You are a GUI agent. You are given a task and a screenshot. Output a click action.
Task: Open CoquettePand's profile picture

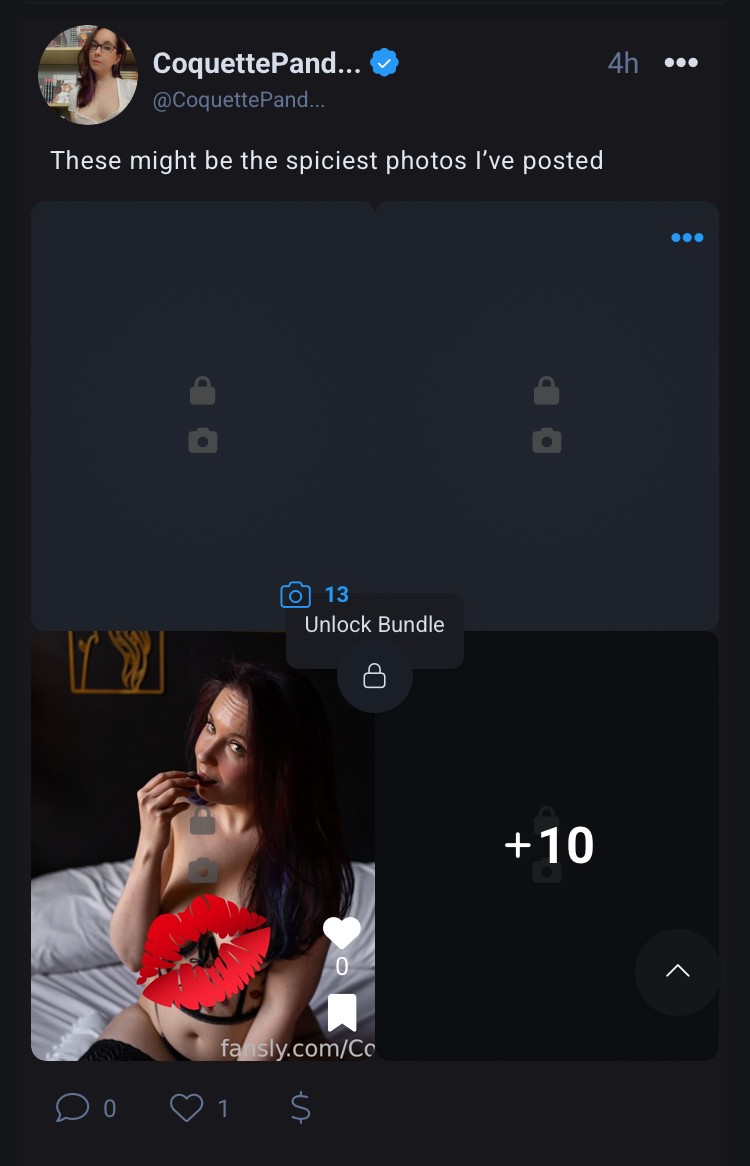coord(87,75)
